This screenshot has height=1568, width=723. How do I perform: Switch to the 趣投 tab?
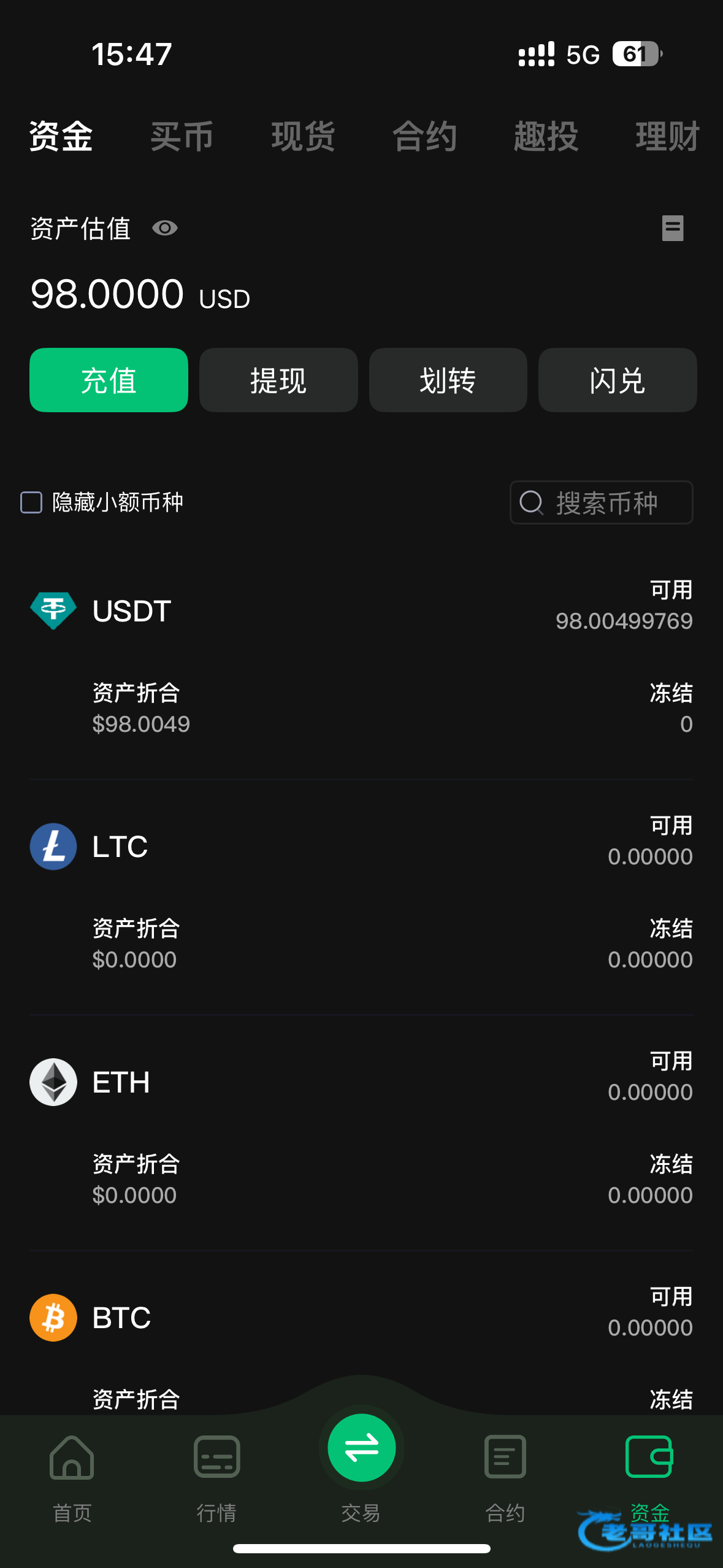[546, 136]
